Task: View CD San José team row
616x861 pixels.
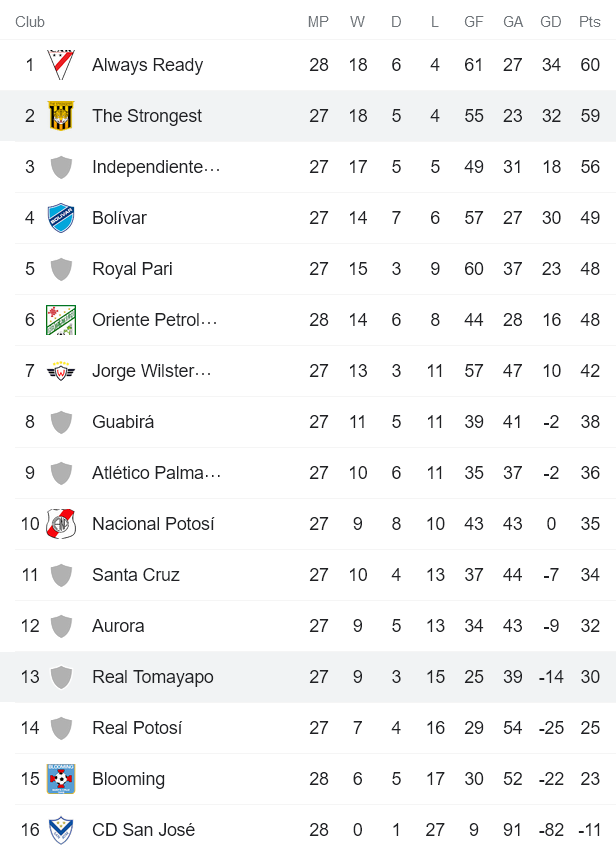Action: click(143, 830)
